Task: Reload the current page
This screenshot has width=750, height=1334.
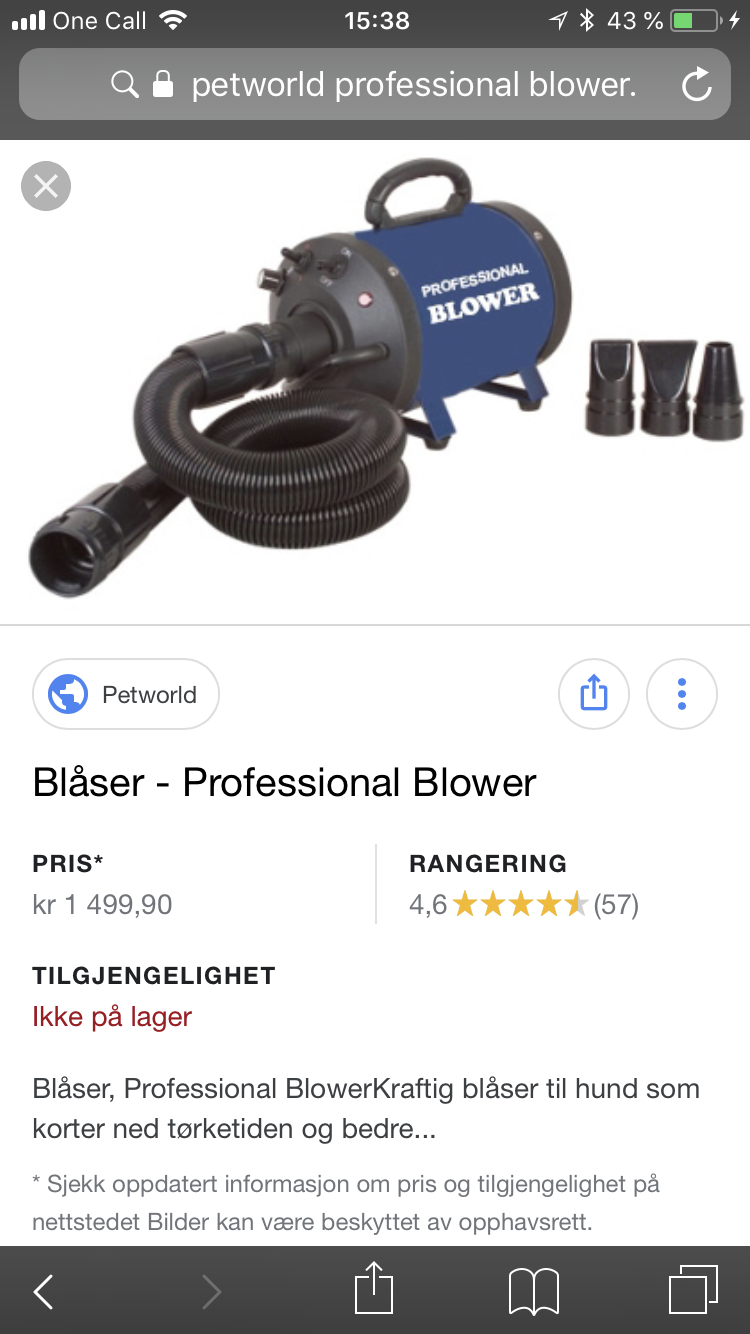Action: (x=696, y=85)
